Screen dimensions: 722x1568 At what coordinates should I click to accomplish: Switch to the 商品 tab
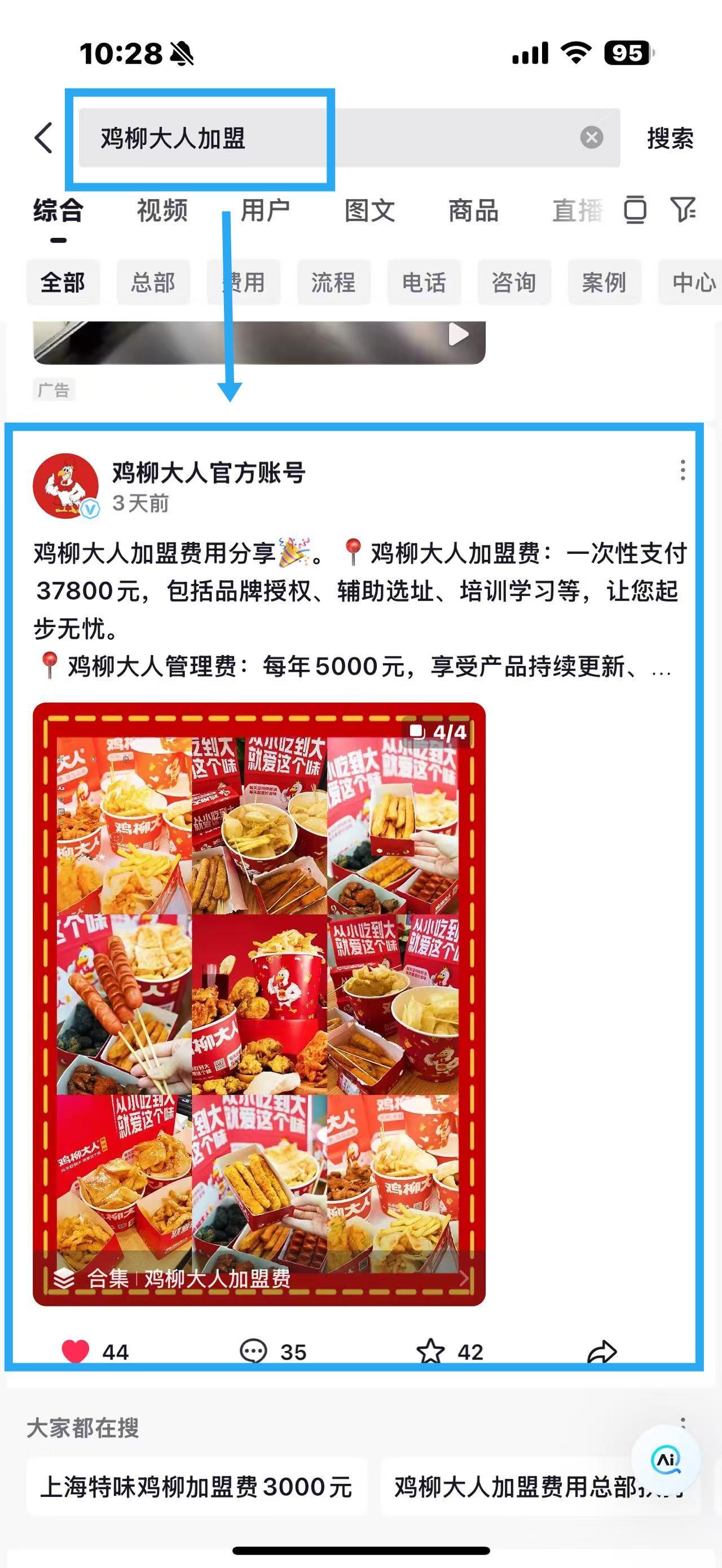[473, 211]
